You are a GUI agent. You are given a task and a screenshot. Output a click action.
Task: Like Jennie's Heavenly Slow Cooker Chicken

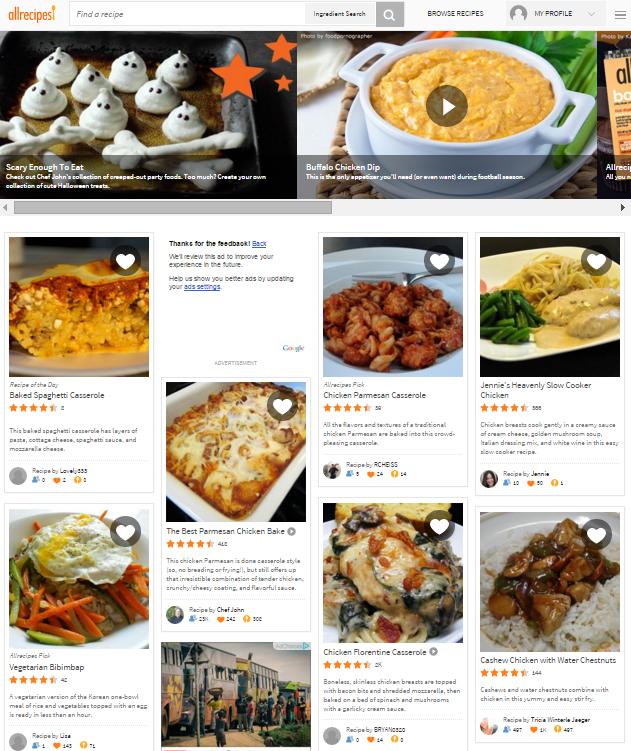click(x=597, y=261)
